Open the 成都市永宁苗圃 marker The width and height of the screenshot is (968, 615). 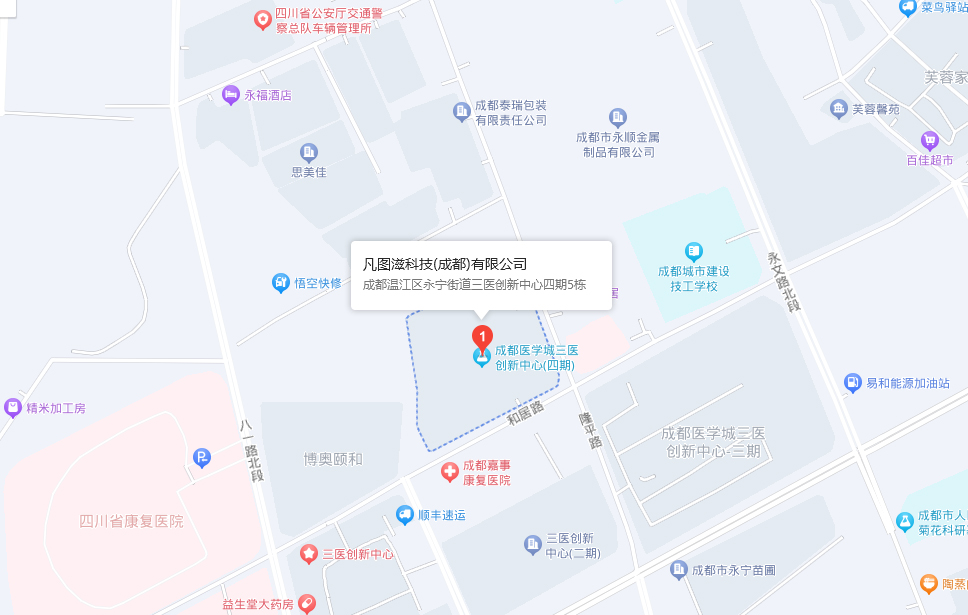point(679,570)
